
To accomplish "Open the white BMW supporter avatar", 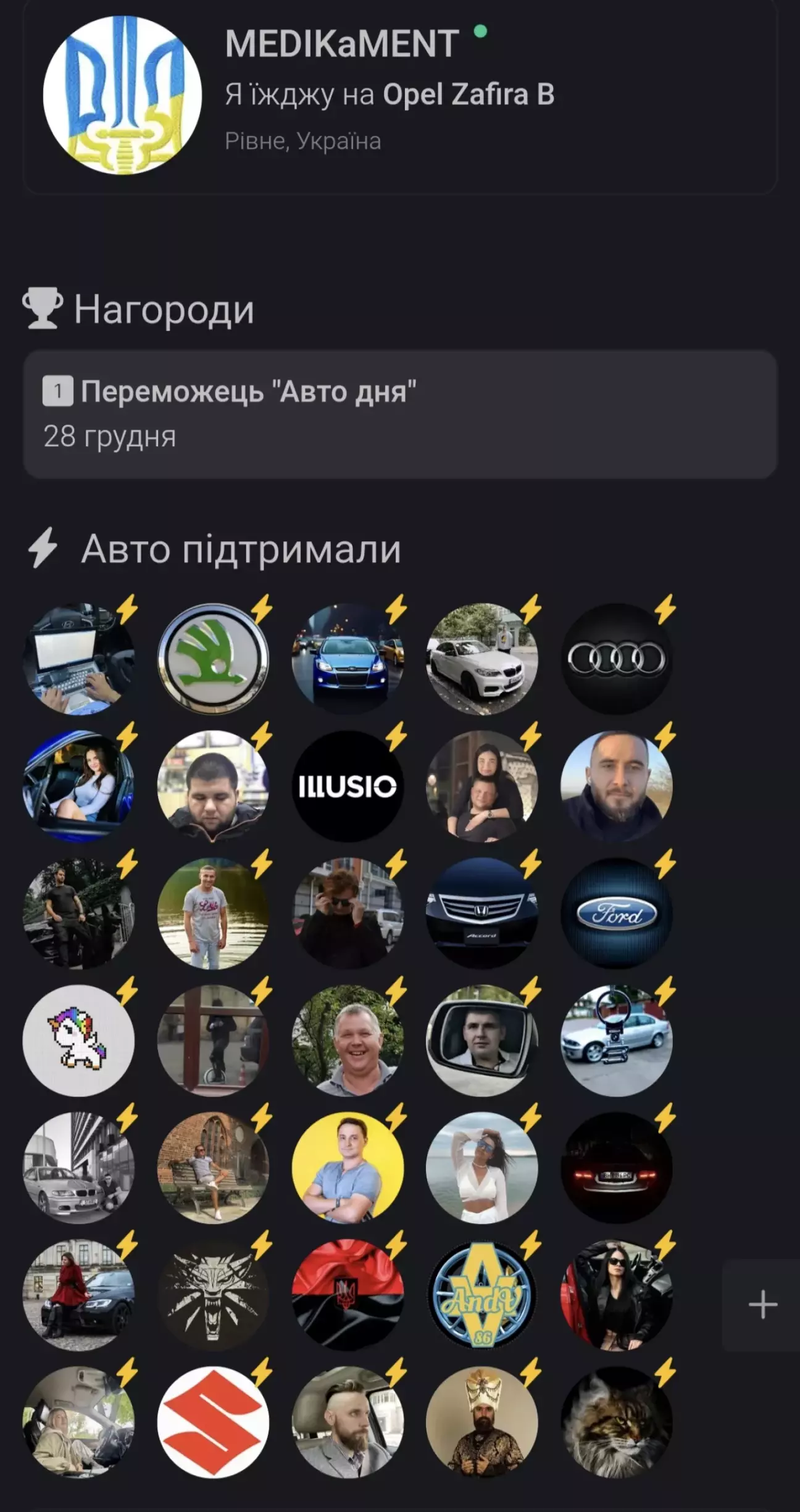I will (481, 659).
